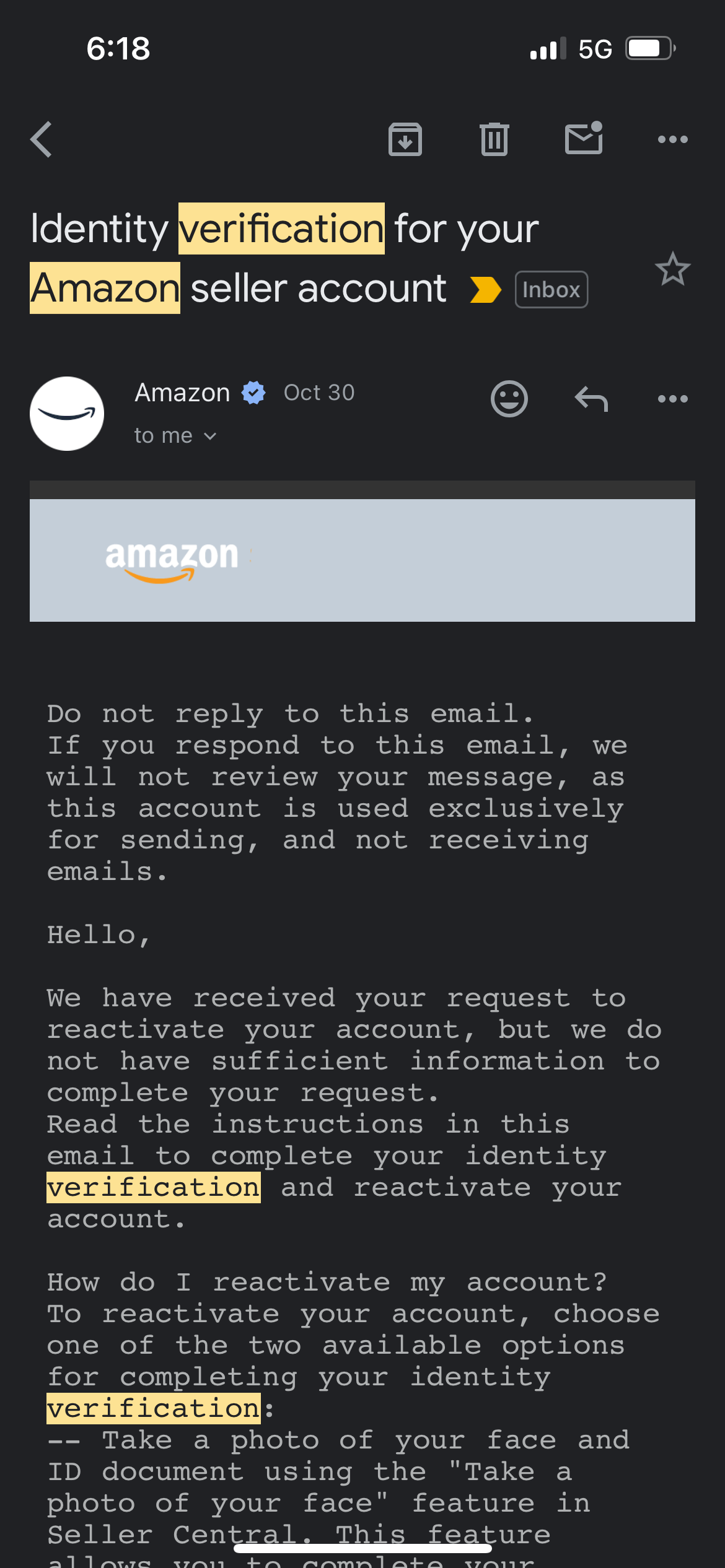Add an emoji reaction to the message
This screenshot has height=1568, width=725.
509,398
